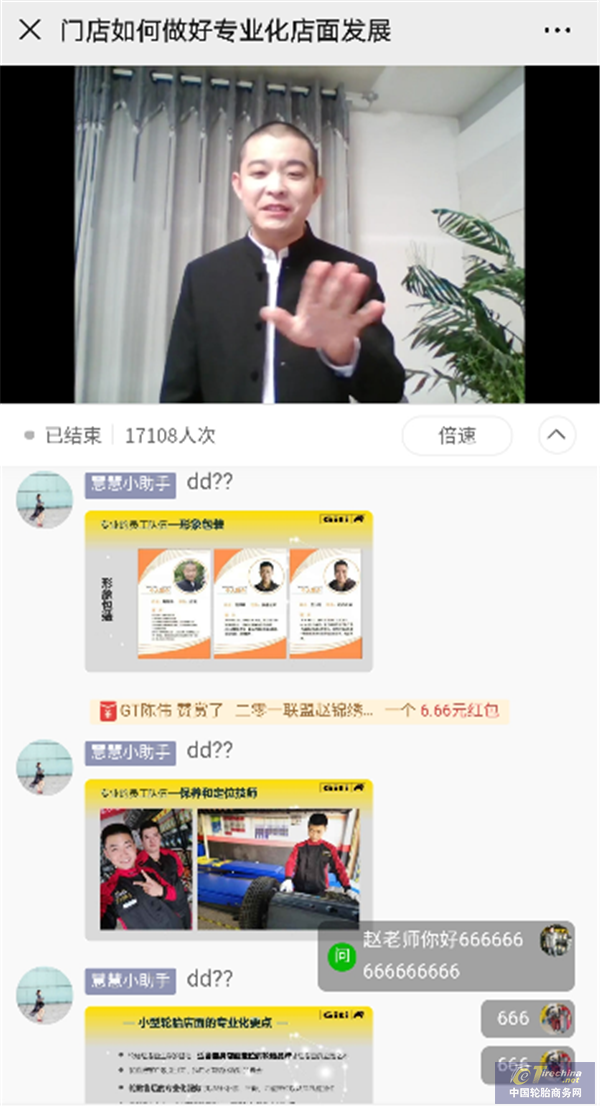The height and width of the screenshot is (1109, 600).
Task: Tap the 倍速 playback speed button
Action: tap(457, 436)
